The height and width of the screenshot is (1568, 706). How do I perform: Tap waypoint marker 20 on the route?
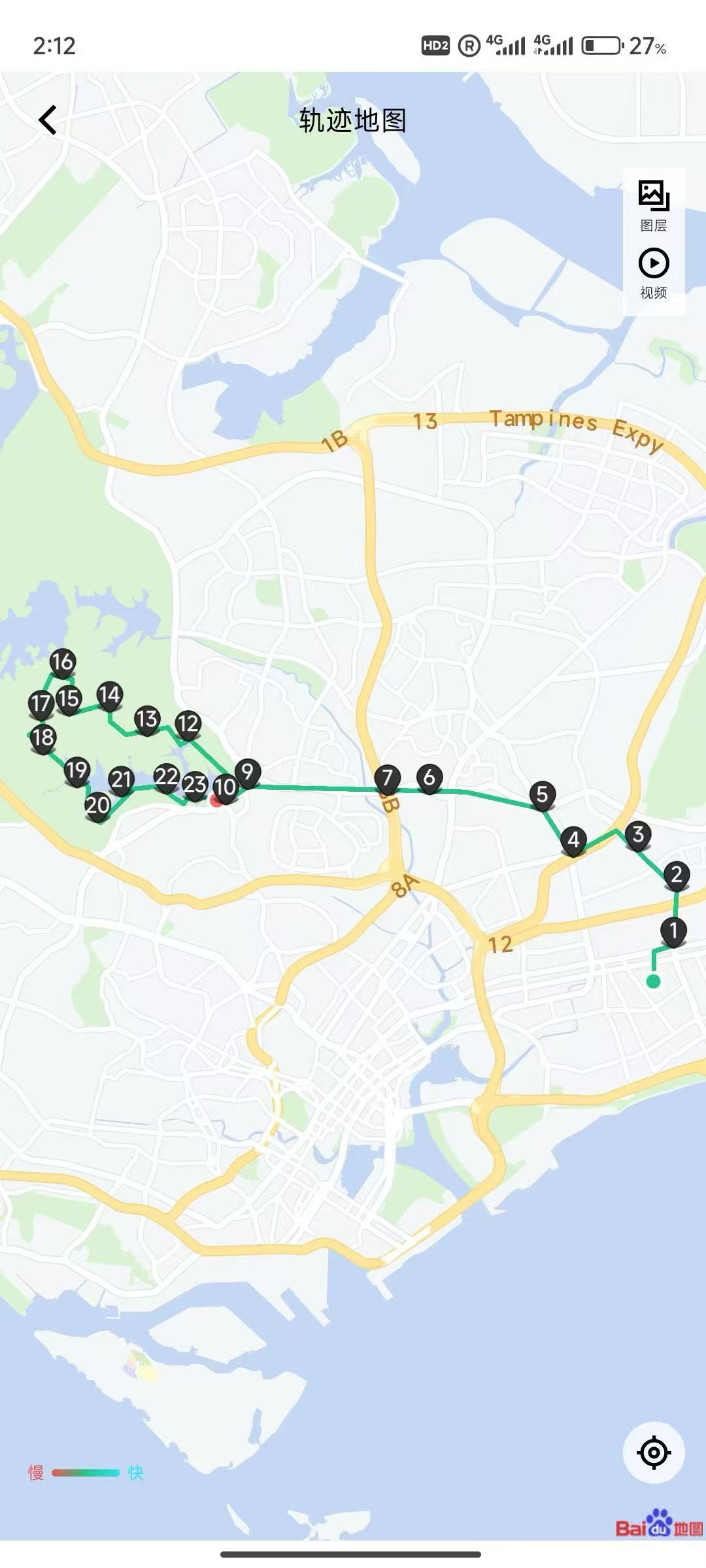(98, 806)
